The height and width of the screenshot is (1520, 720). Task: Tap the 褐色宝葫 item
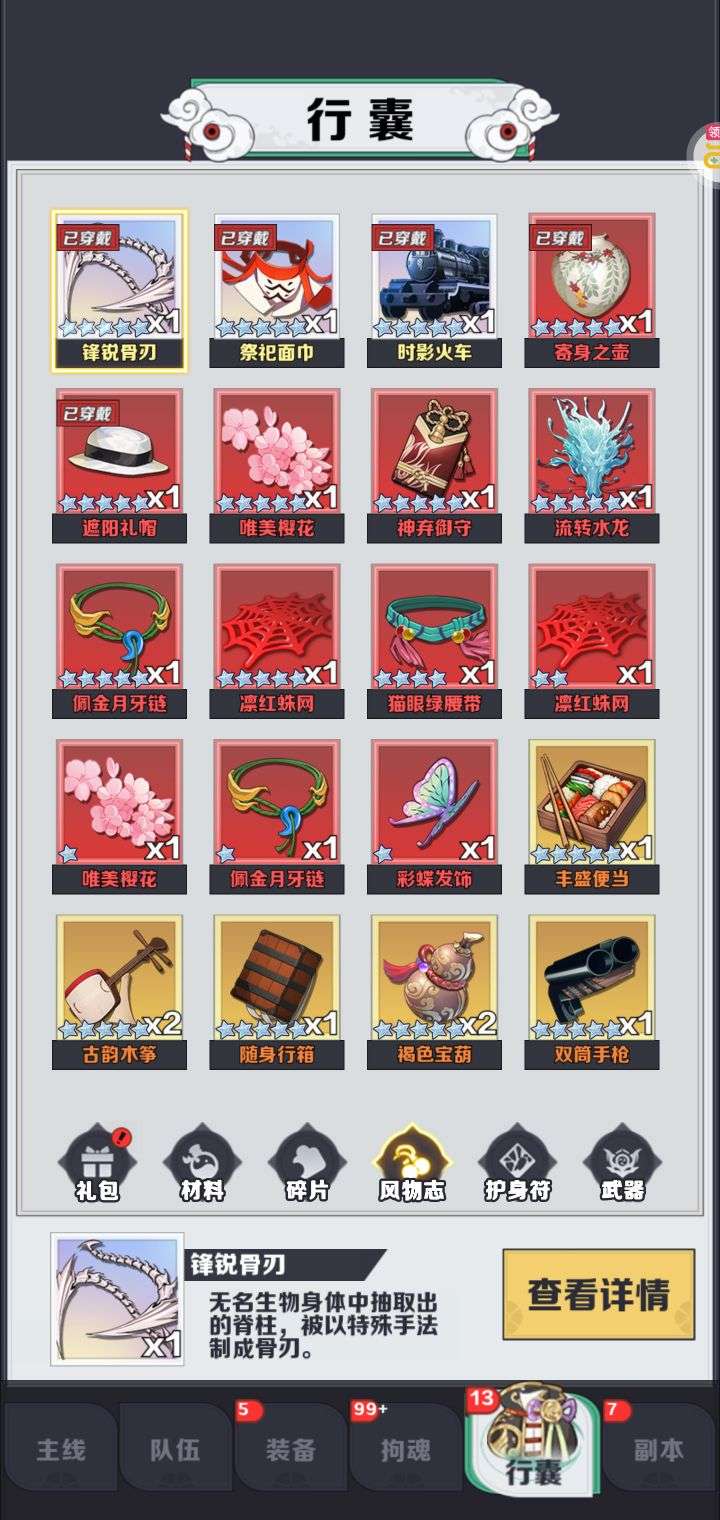pos(434,992)
